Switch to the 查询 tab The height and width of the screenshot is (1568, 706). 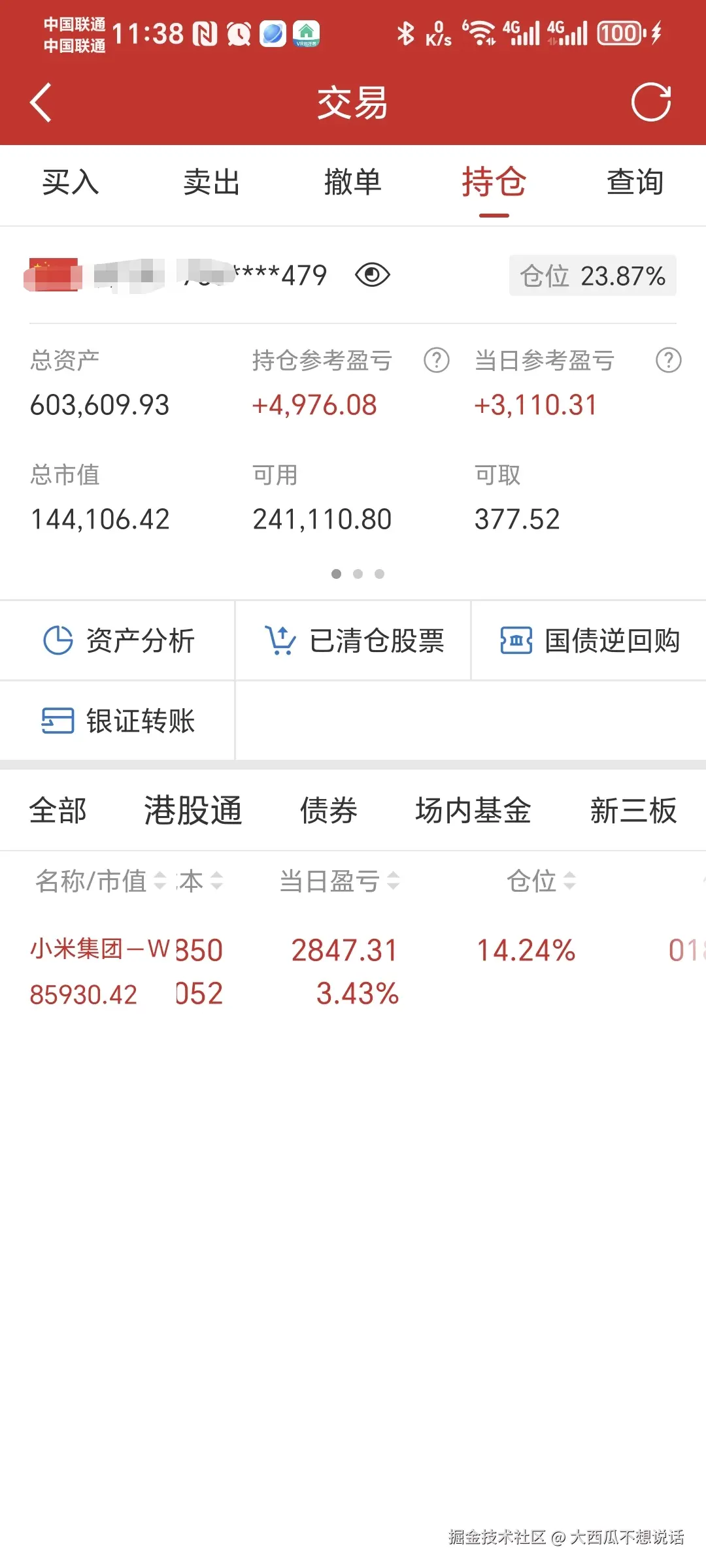(x=635, y=184)
